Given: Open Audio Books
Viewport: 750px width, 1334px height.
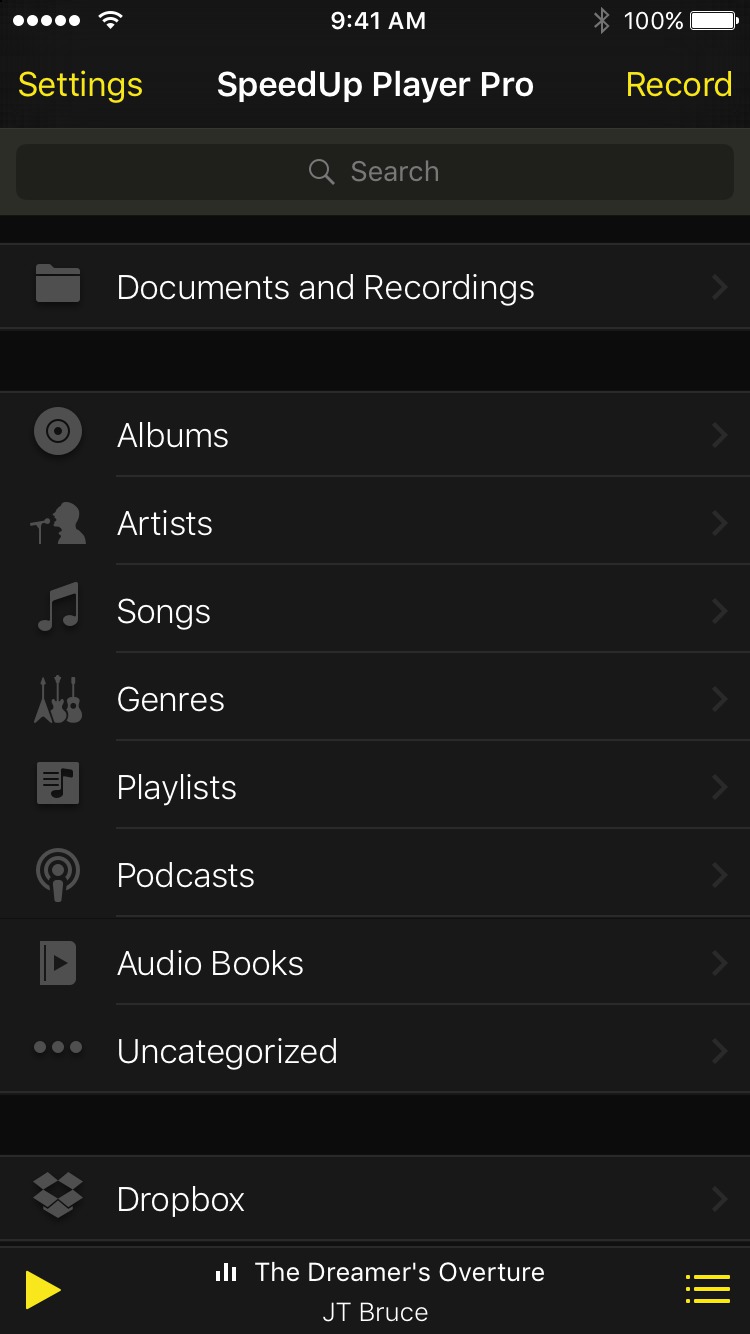Looking at the screenshot, I should pos(375,963).
